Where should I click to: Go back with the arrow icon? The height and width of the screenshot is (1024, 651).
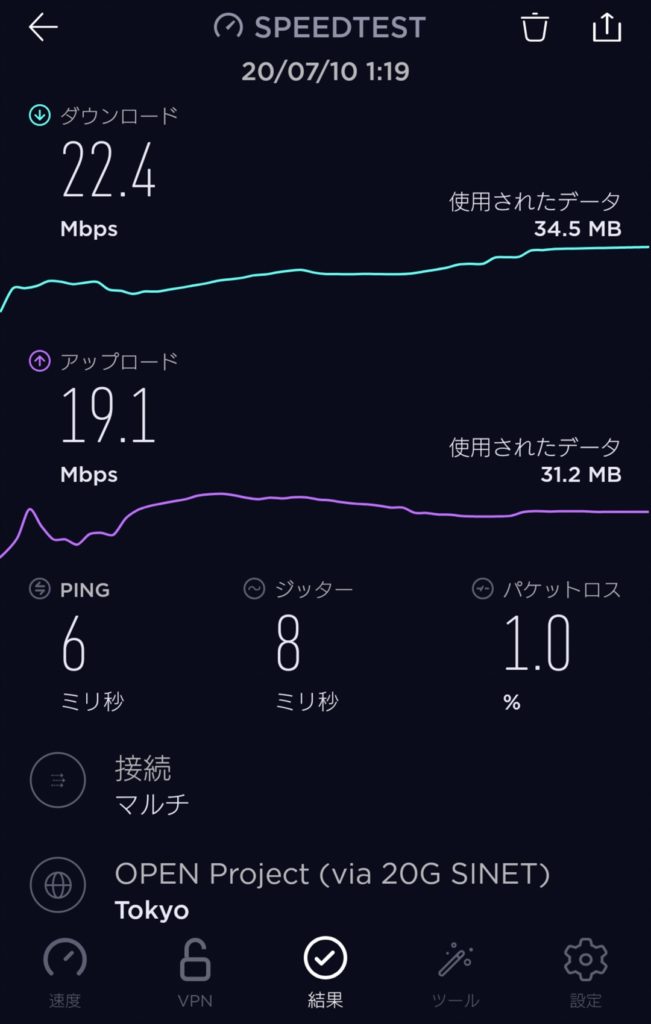pos(44,27)
